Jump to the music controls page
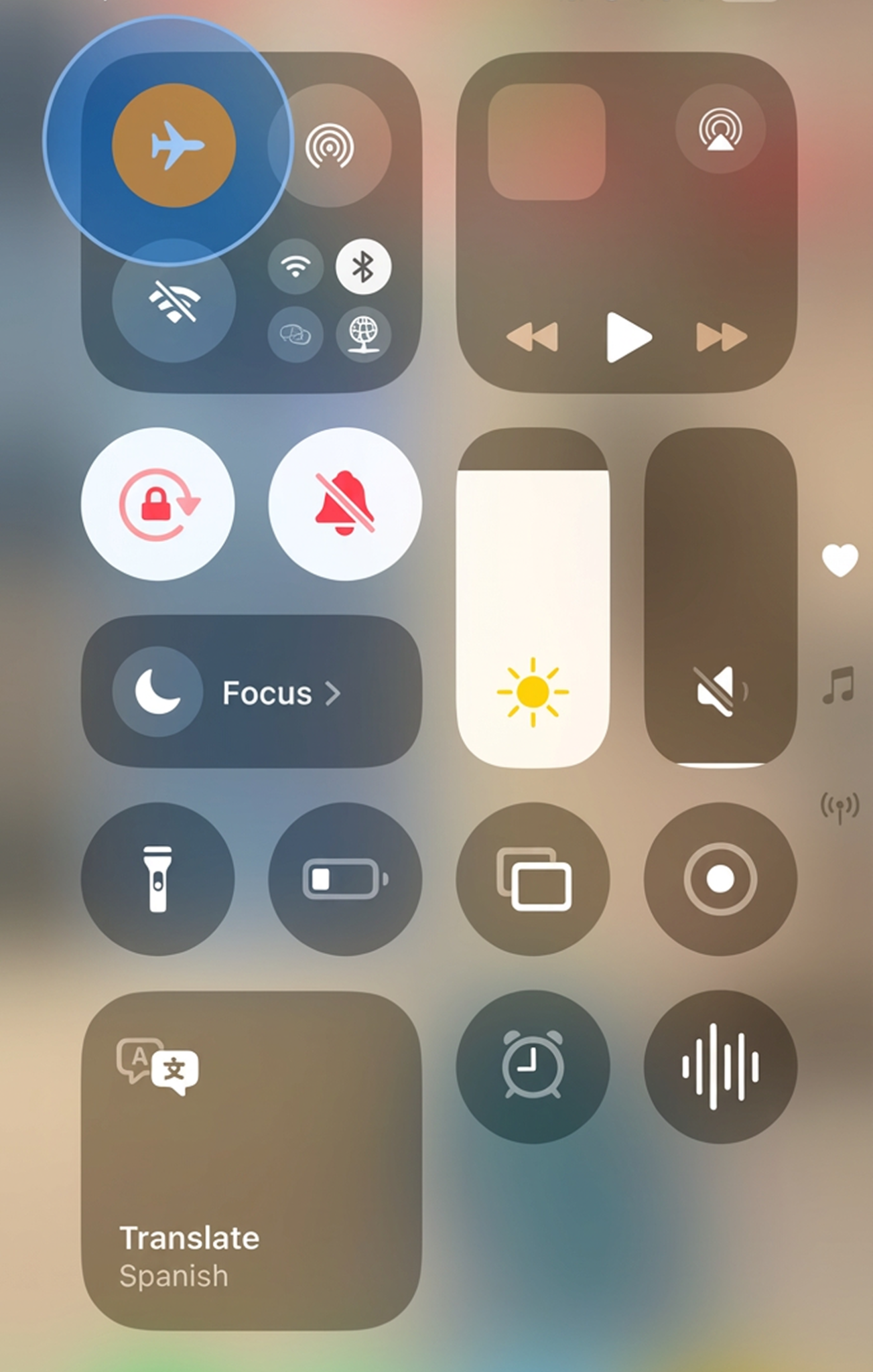The image size is (873, 1372). click(x=840, y=685)
